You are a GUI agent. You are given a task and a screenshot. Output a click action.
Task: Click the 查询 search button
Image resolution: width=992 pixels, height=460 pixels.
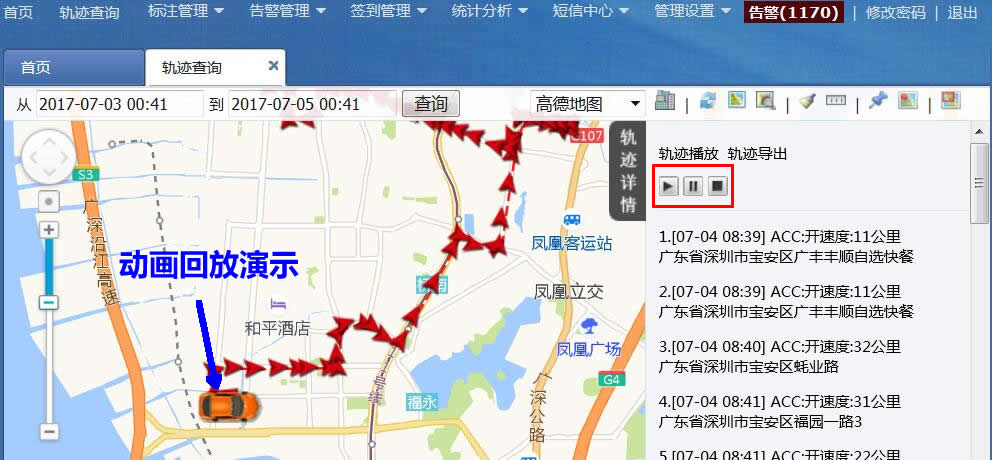(431, 104)
